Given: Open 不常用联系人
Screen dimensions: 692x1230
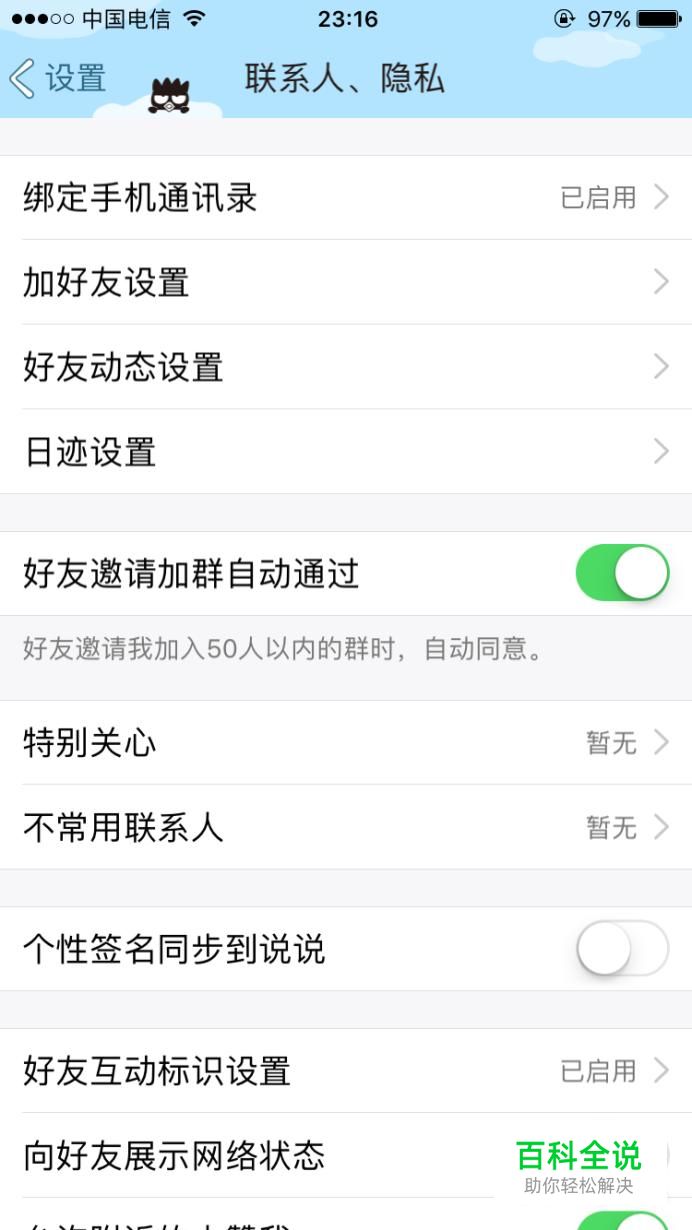Looking at the screenshot, I should [x=346, y=828].
